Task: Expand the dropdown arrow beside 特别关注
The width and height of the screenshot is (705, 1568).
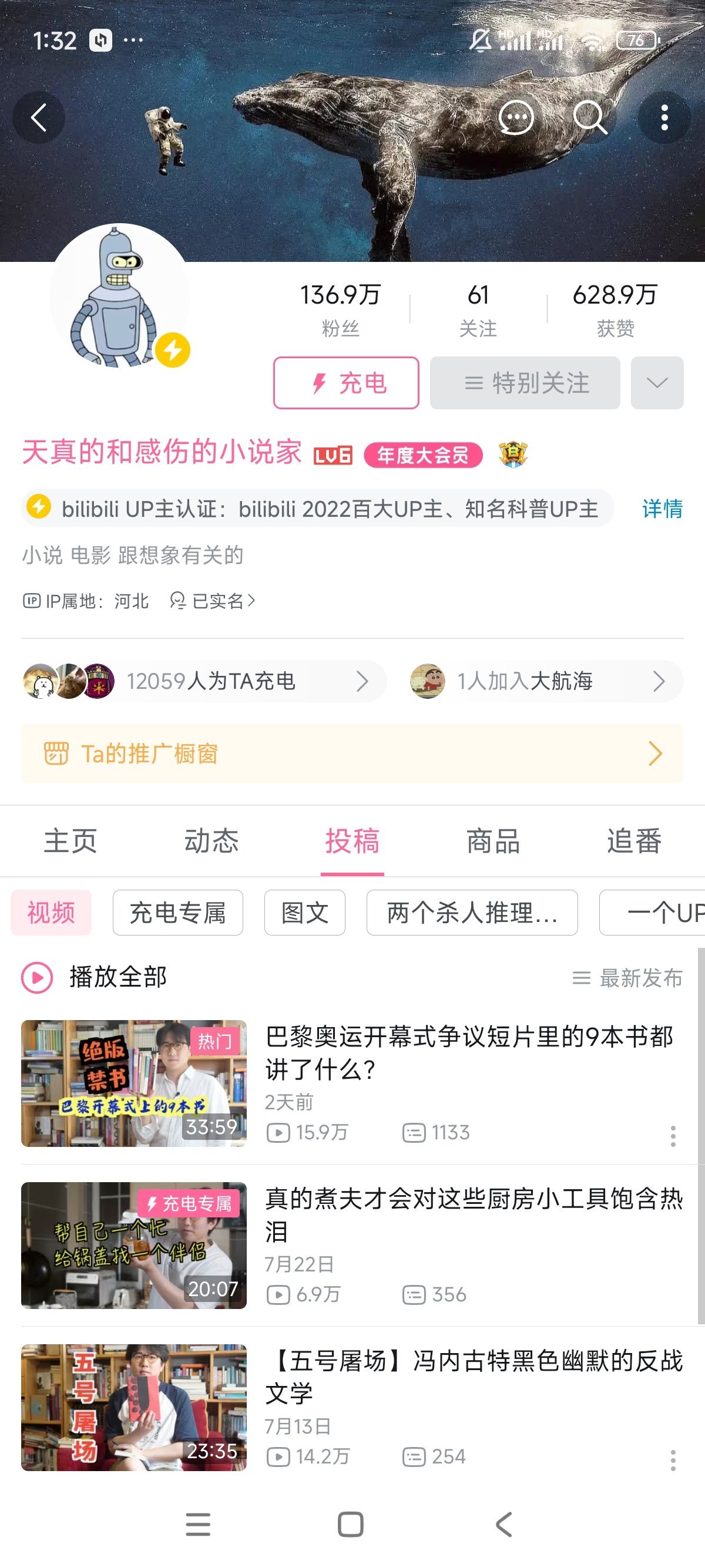Action: coord(657,383)
